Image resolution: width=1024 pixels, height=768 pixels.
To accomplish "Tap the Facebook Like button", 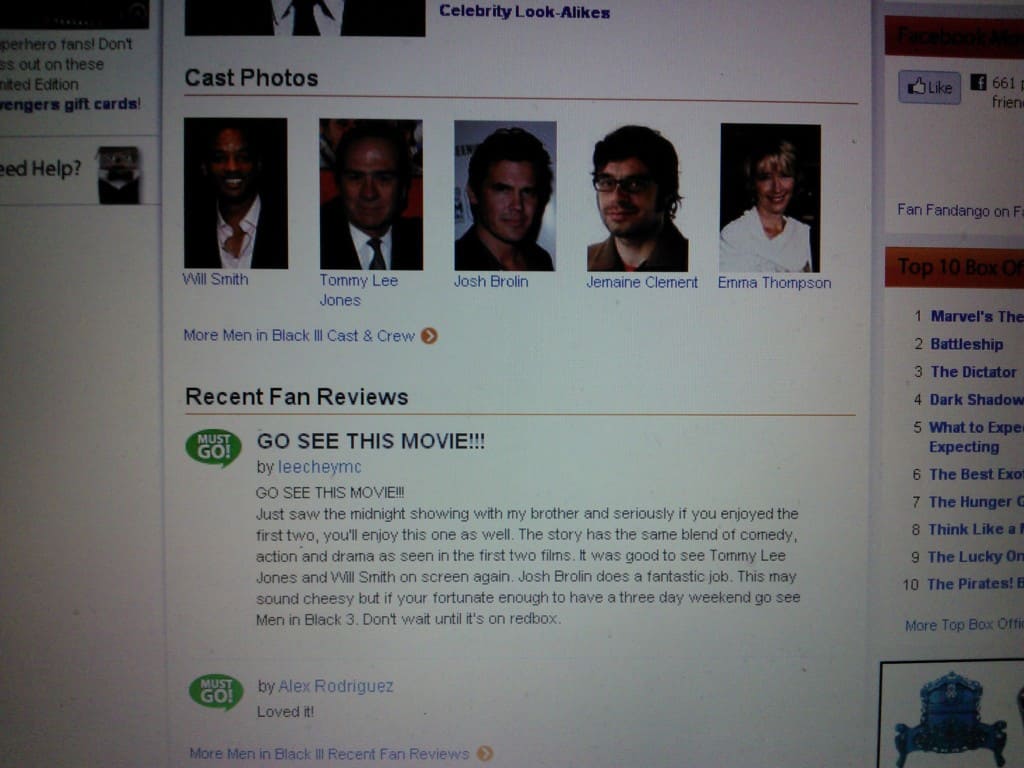I will (929, 88).
